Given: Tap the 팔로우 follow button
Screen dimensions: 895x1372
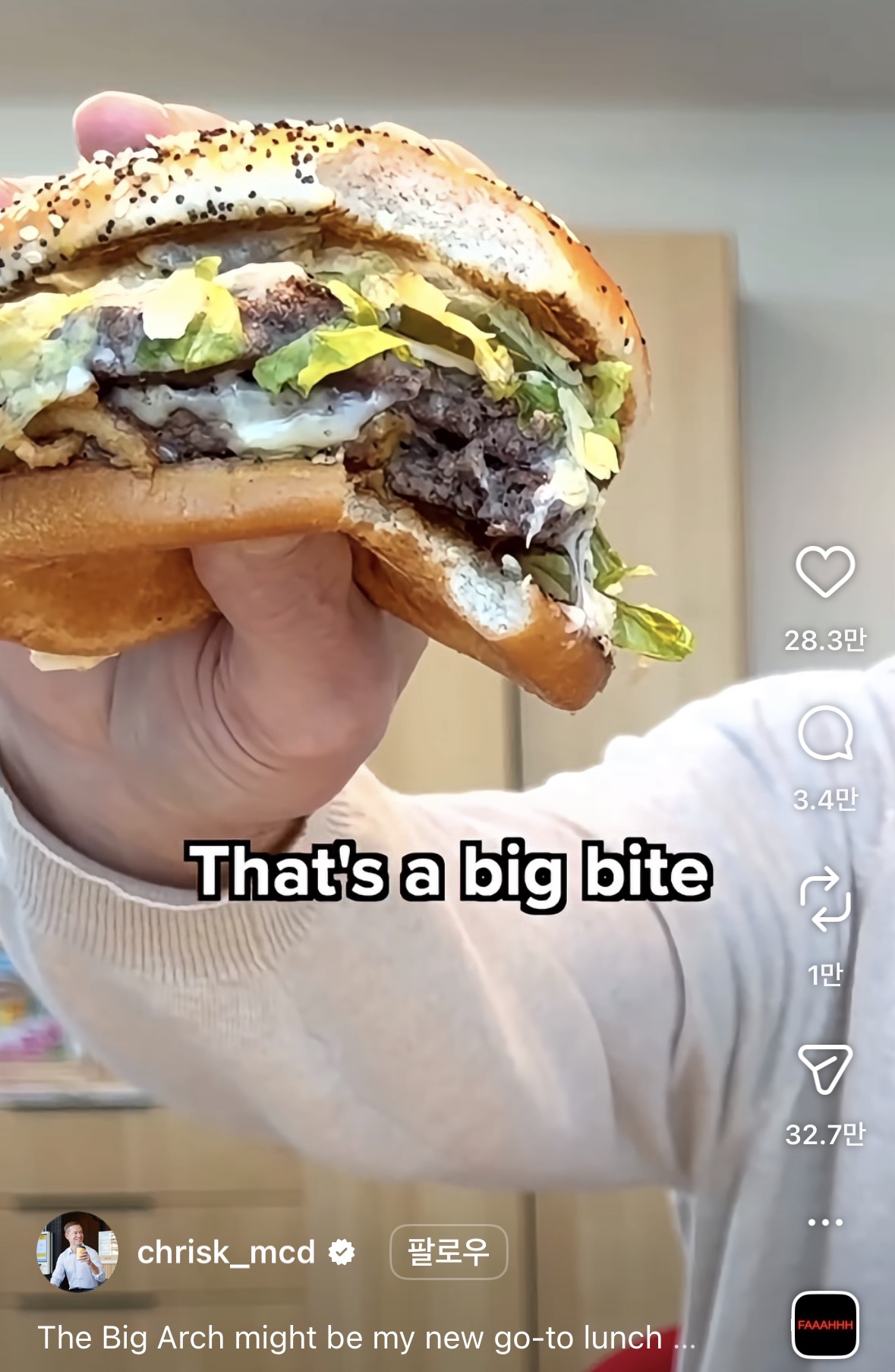Looking at the screenshot, I should [448, 1252].
